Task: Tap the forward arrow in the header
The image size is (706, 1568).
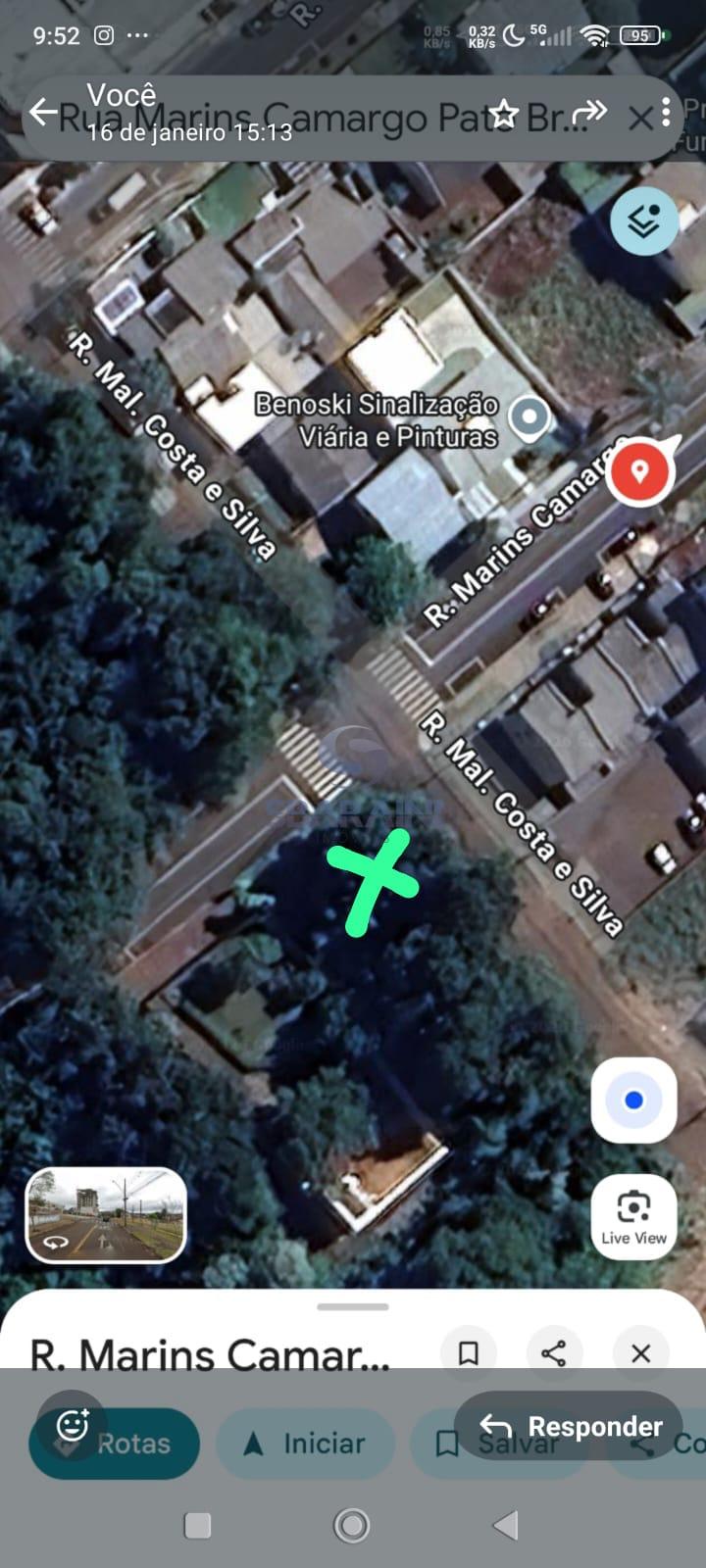Action: click(589, 113)
